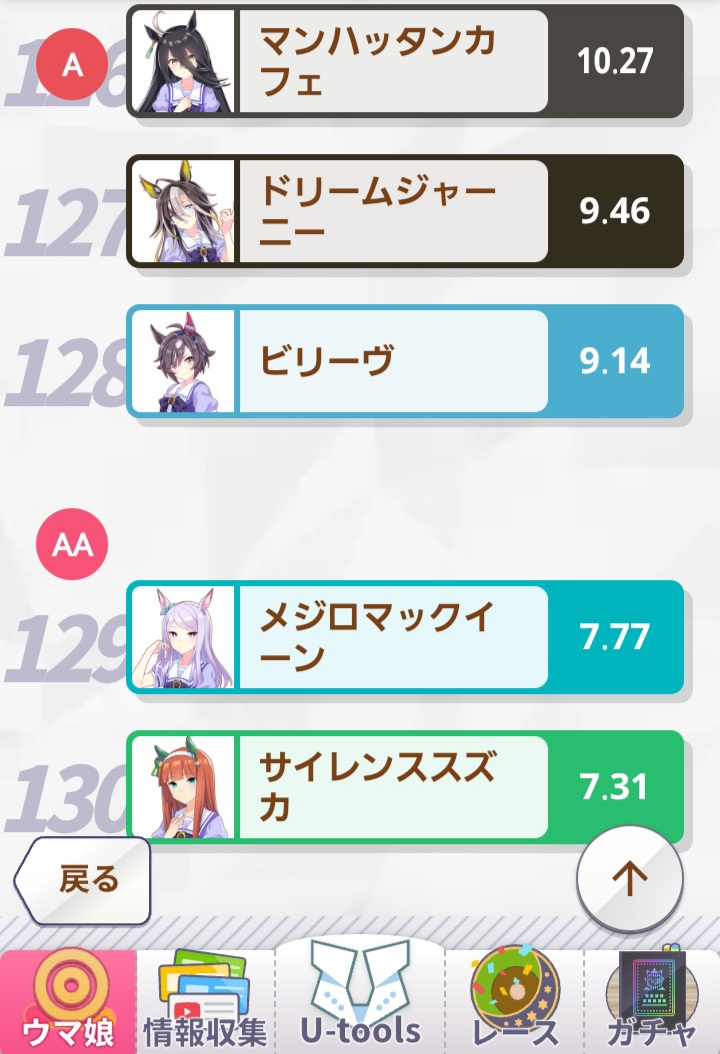720x1054 pixels.
Task: Jump to top with the up arrow button
Action: [629, 878]
